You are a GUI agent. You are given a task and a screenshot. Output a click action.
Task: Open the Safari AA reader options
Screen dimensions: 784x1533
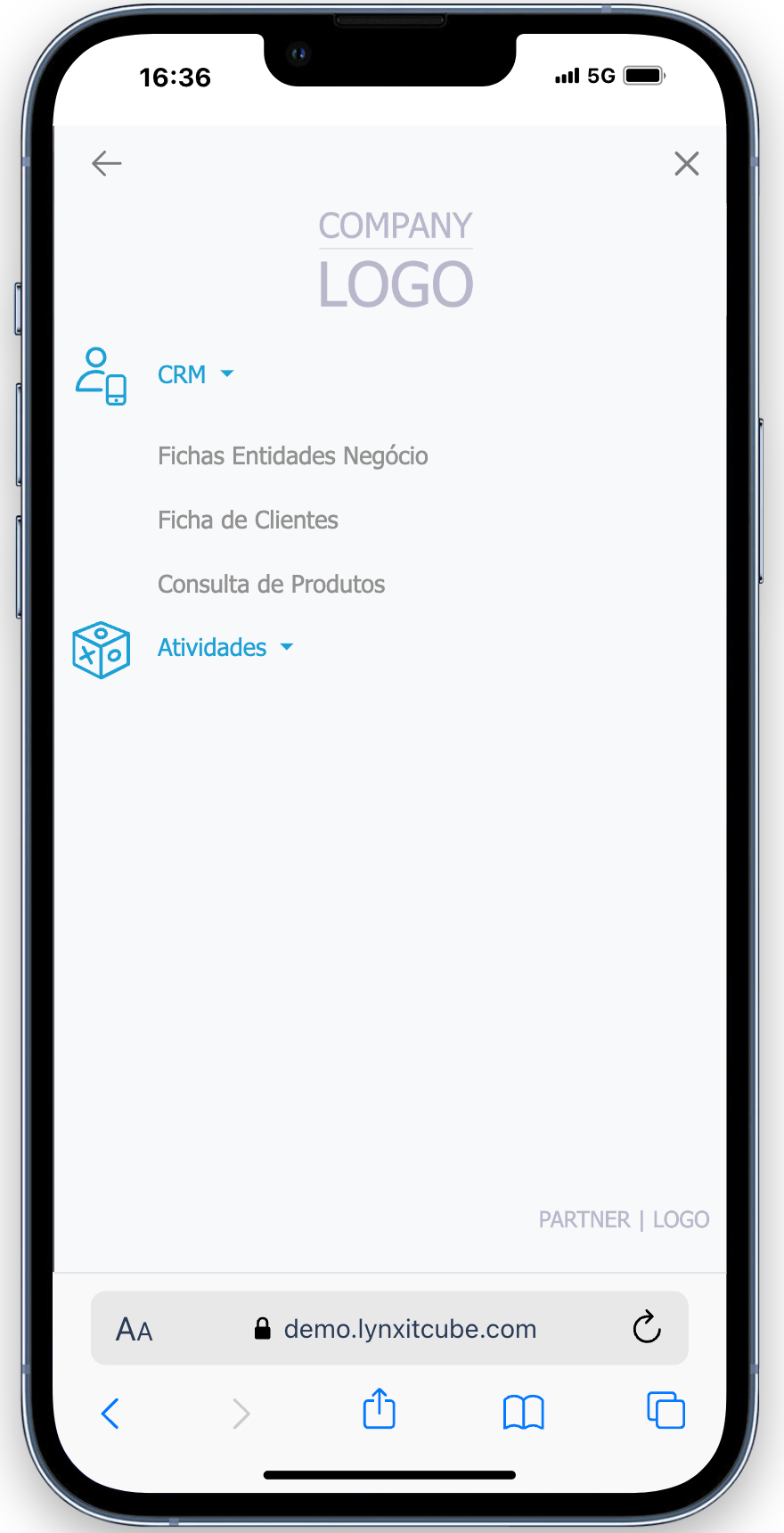click(135, 1330)
